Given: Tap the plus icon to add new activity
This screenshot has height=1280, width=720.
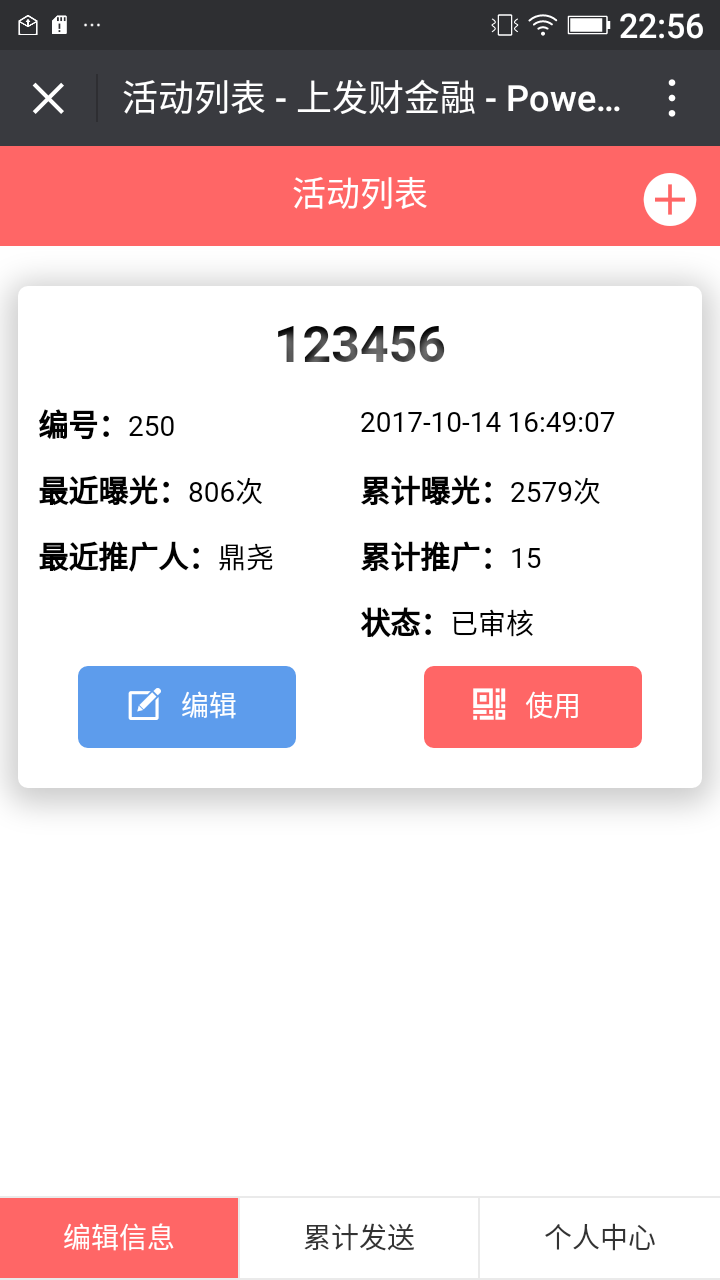Looking at the screenshot, I should click(669, 199).
